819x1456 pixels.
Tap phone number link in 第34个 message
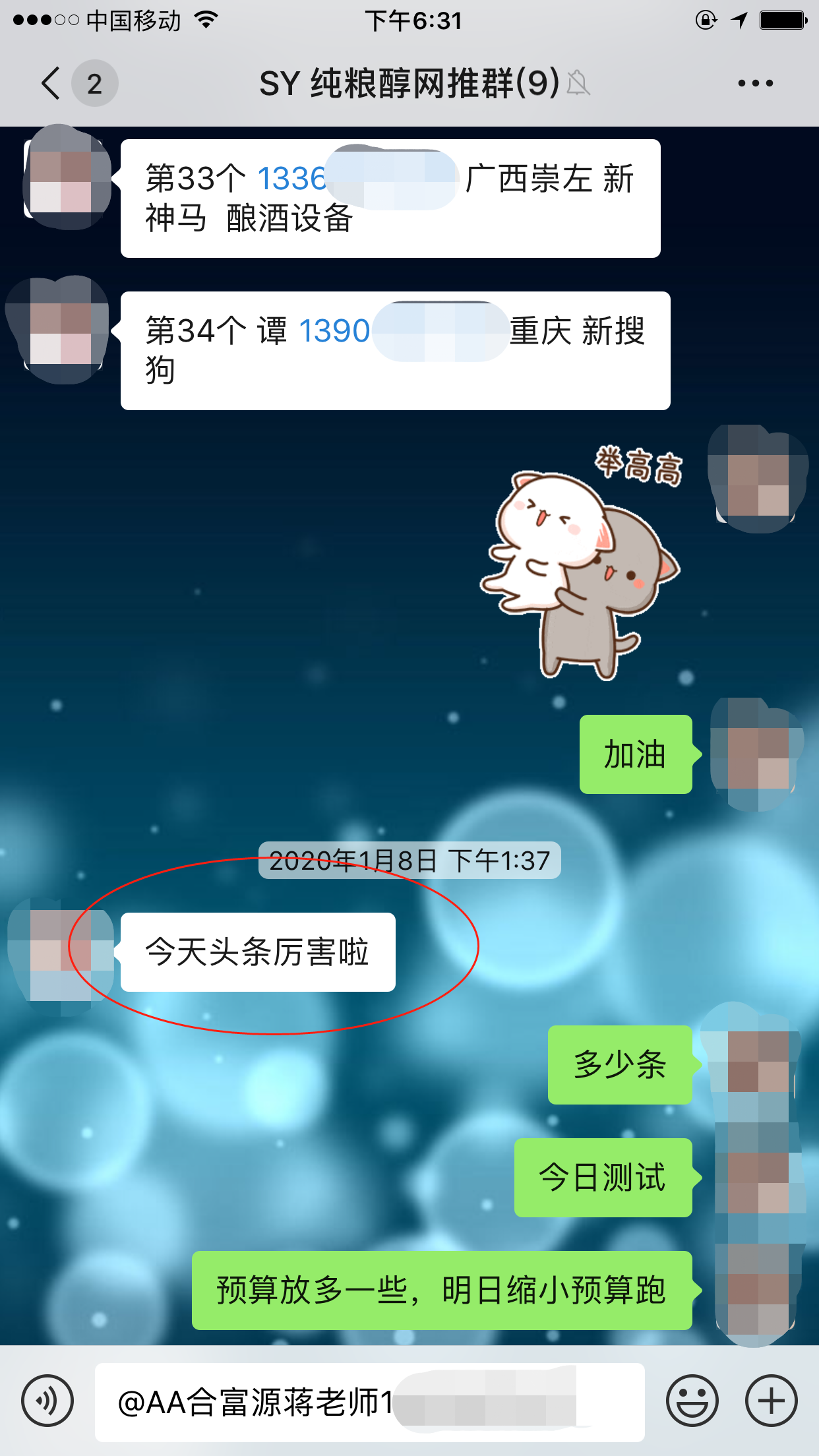point(334,331)
